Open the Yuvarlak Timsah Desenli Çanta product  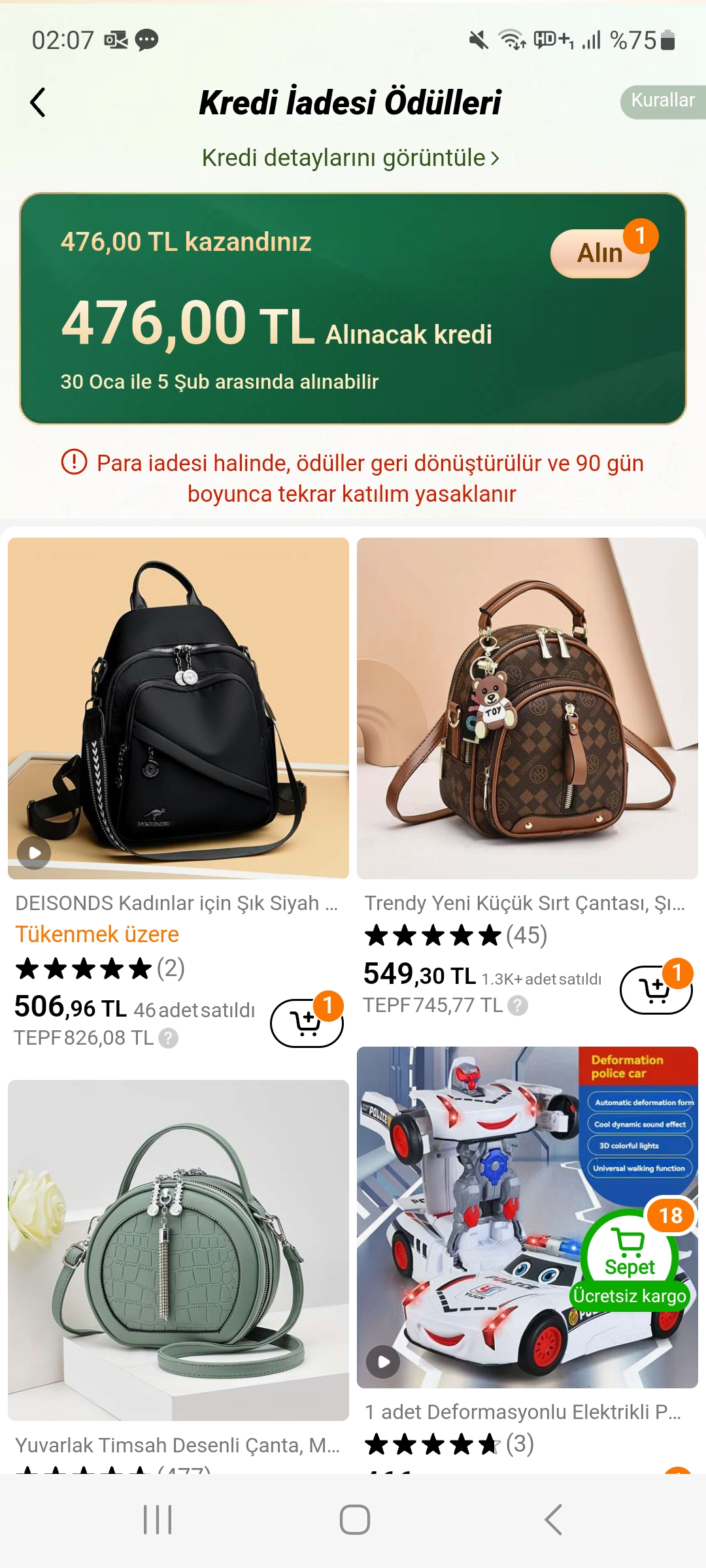click(x=178, y=1250)
